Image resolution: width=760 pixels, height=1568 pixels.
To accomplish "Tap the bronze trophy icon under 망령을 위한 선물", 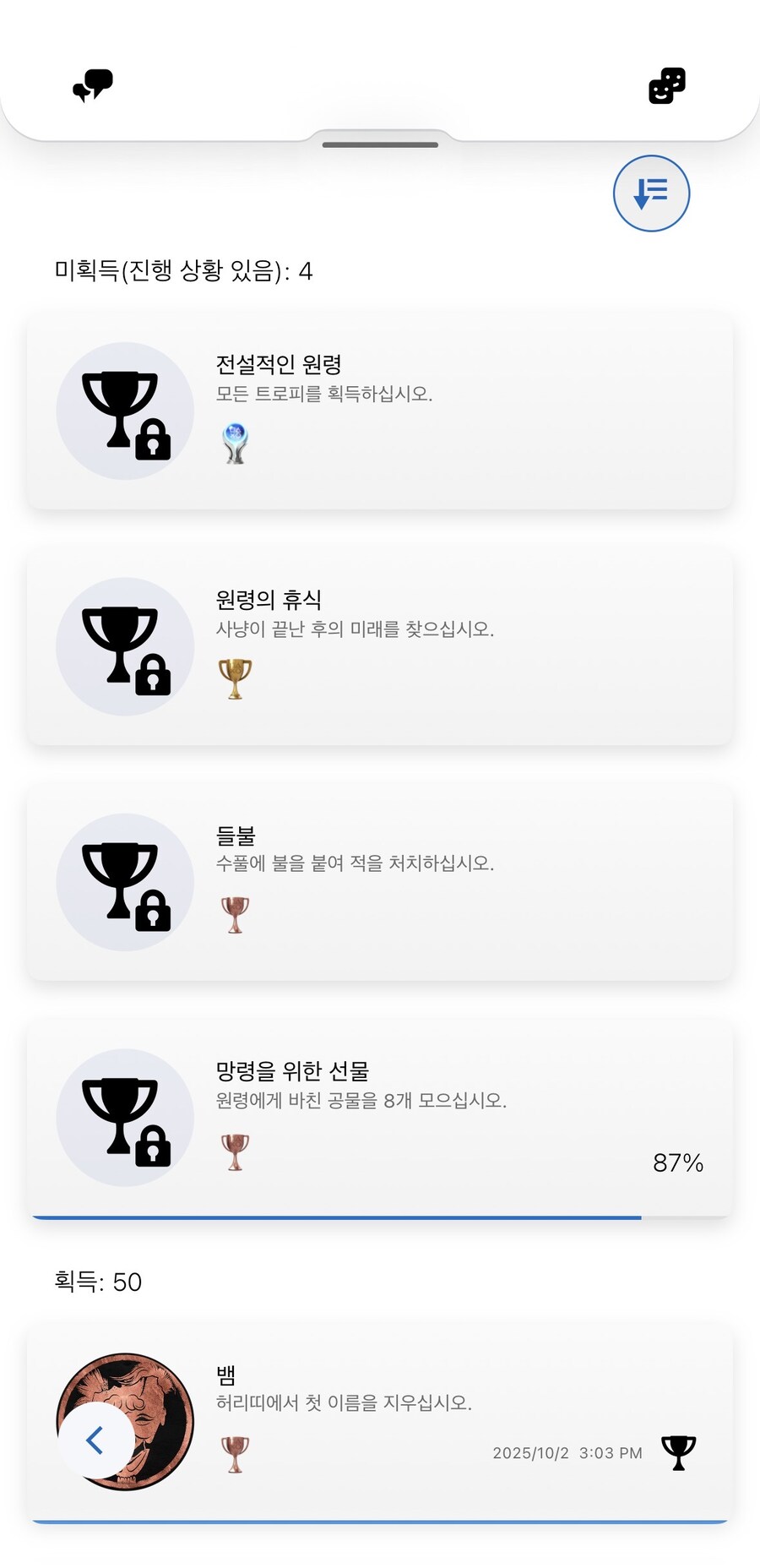I will [234, 1151].
